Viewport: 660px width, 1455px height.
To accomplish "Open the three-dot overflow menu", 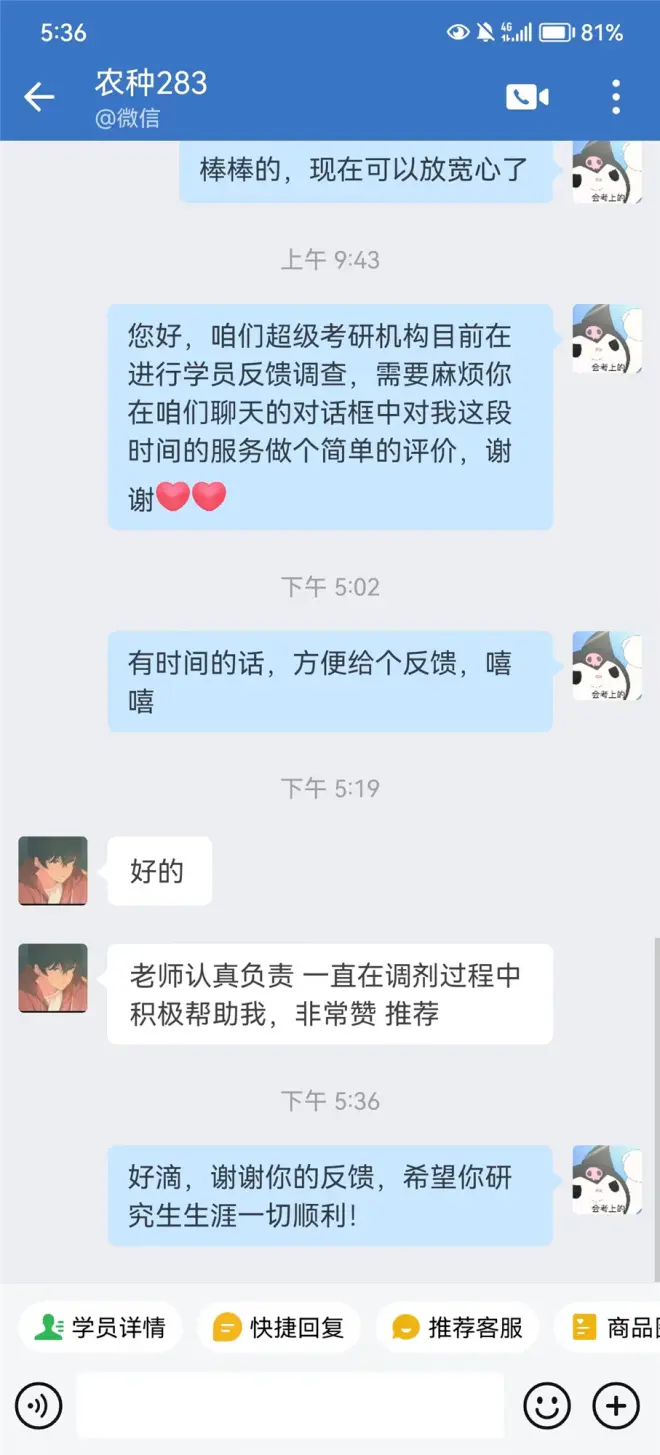I will point(616,97).
